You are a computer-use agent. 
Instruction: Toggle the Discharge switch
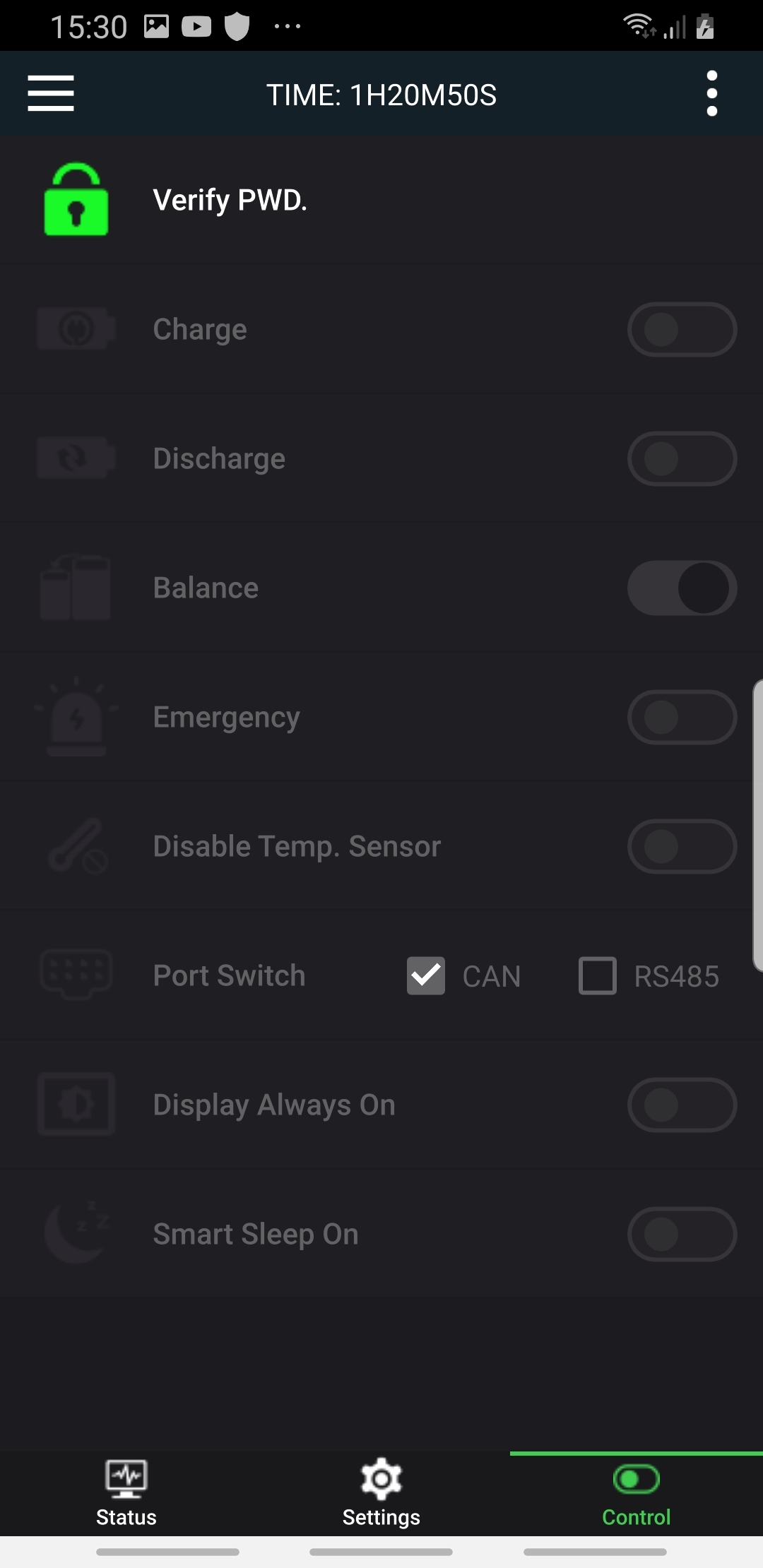[x=682, y=459]
